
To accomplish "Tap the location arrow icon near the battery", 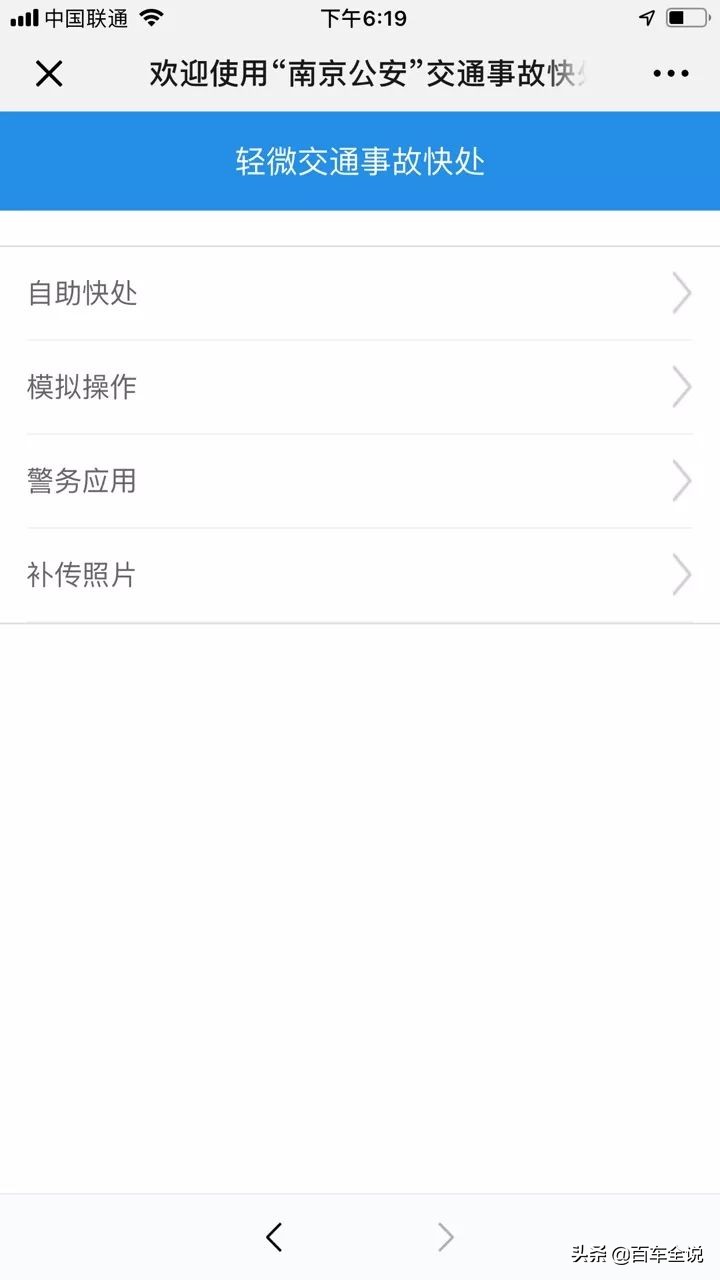I will tap(646, 16).
